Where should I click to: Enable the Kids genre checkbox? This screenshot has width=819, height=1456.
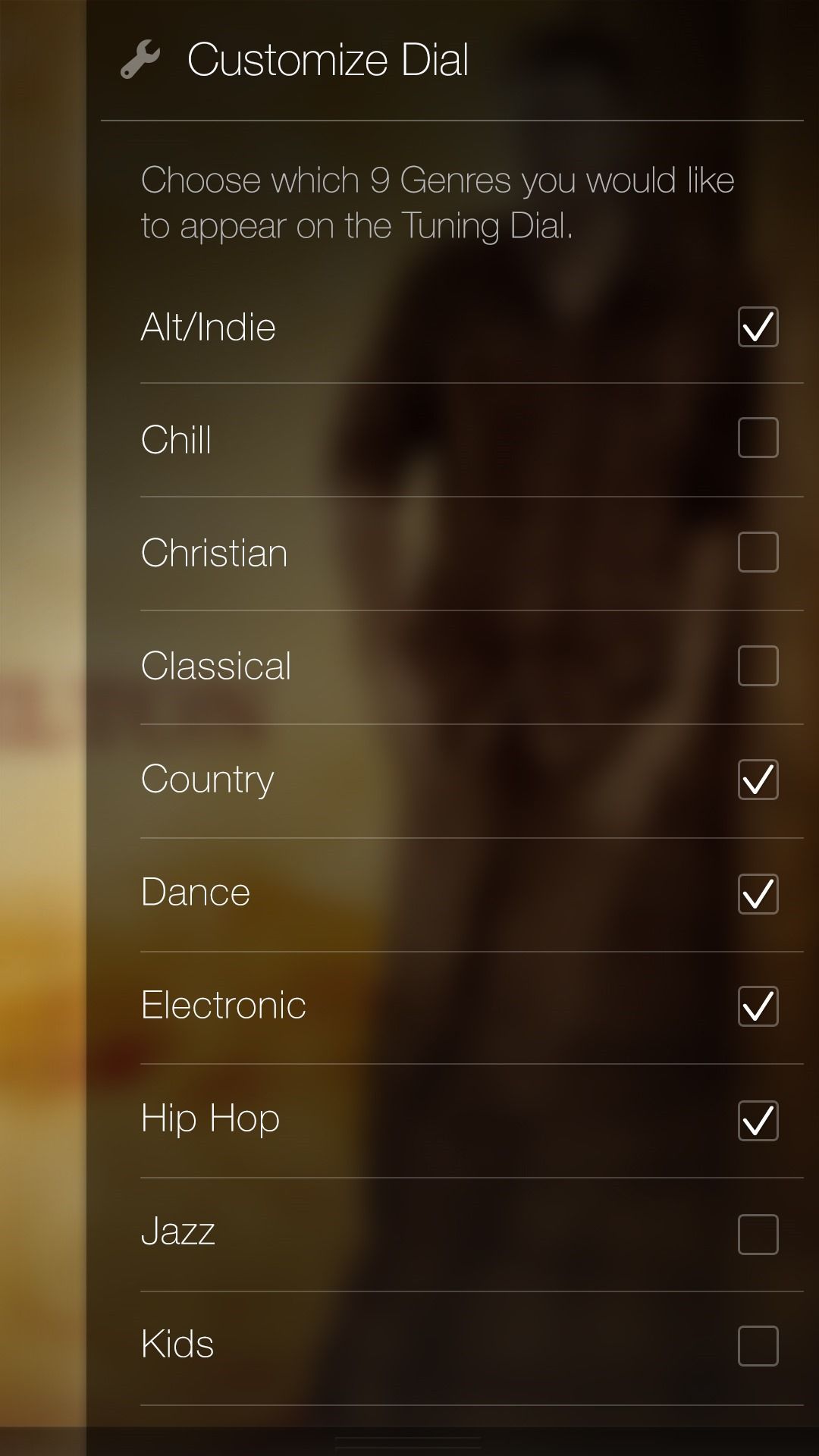(758, 1344)
